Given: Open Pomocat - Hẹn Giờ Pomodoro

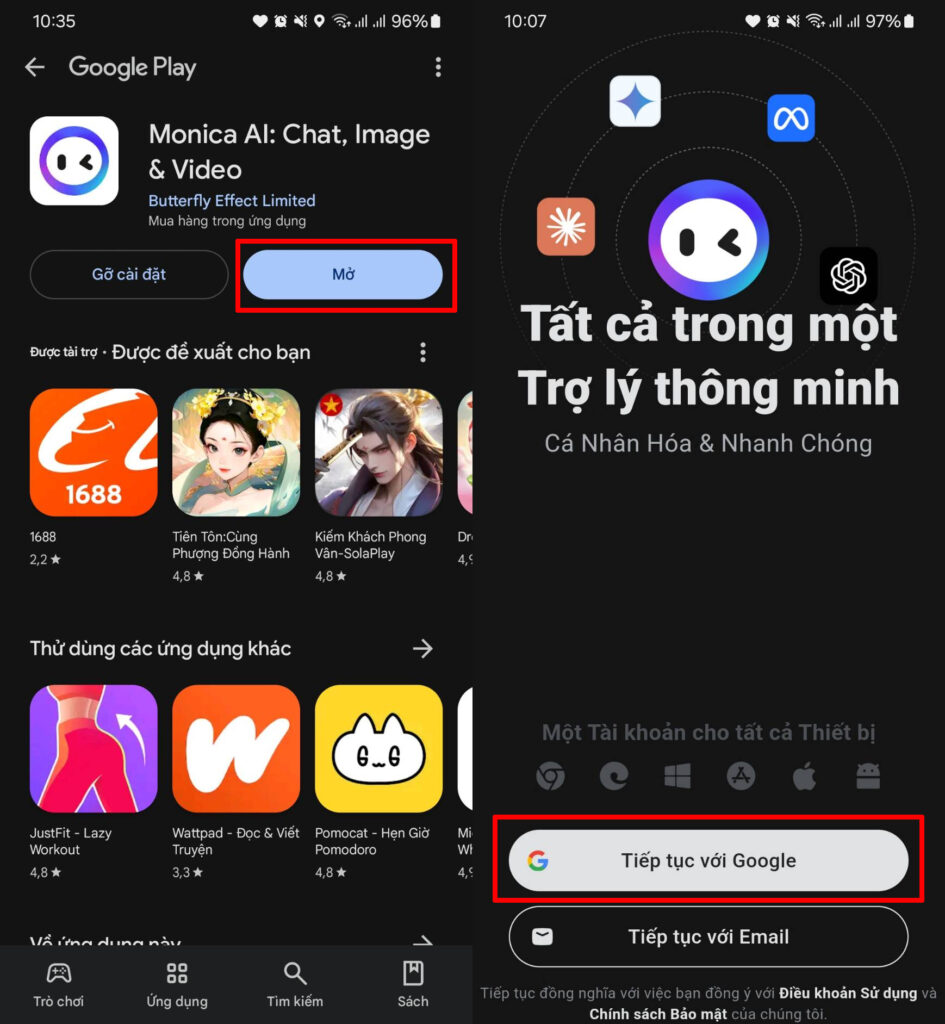Looking at the screenshot, I should coord(378,748).
